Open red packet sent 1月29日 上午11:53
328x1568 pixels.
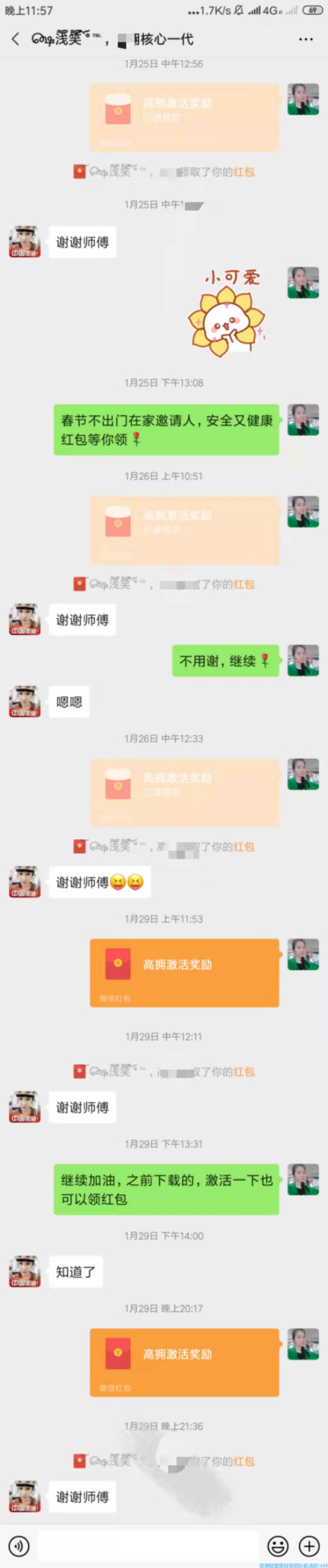pos(184,972)
